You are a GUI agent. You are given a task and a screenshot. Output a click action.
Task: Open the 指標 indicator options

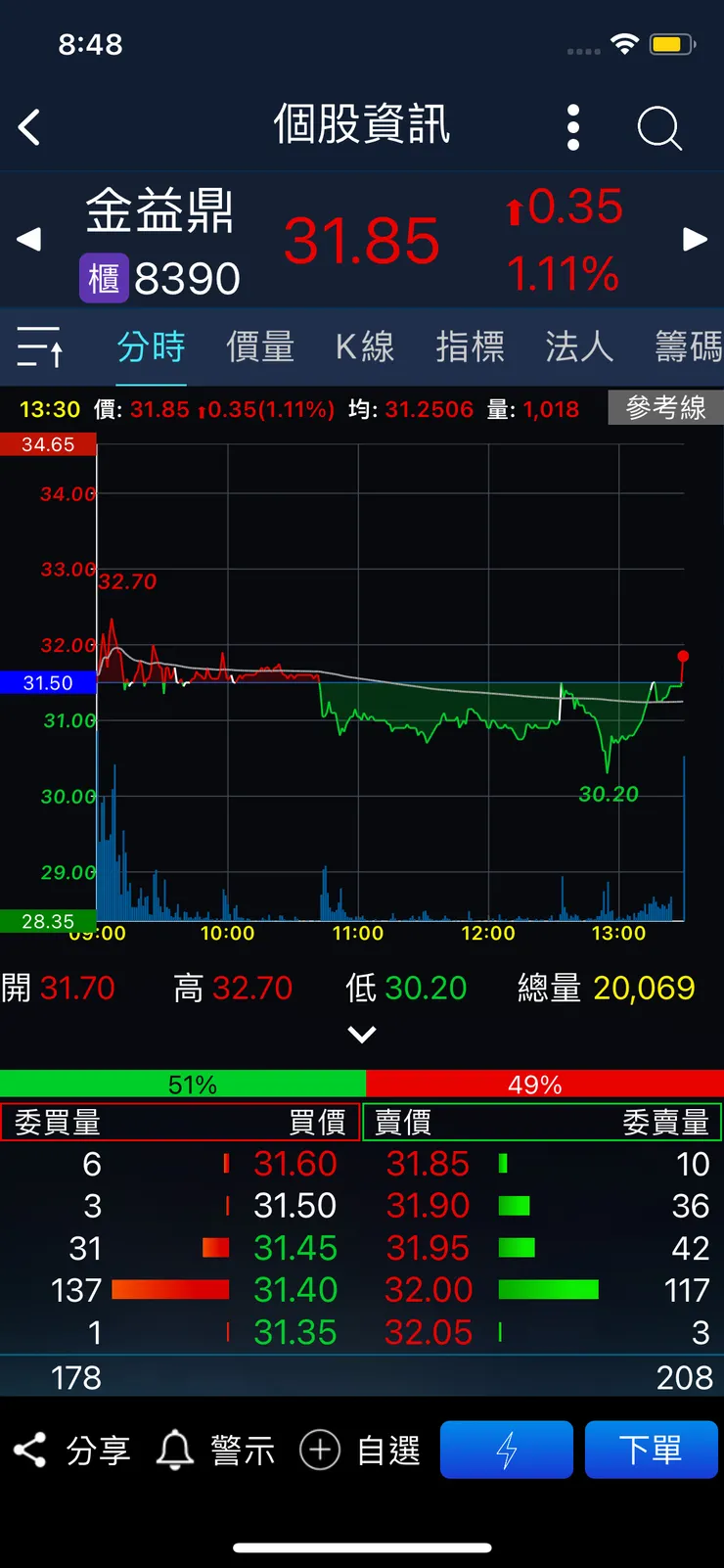(471, 346)
